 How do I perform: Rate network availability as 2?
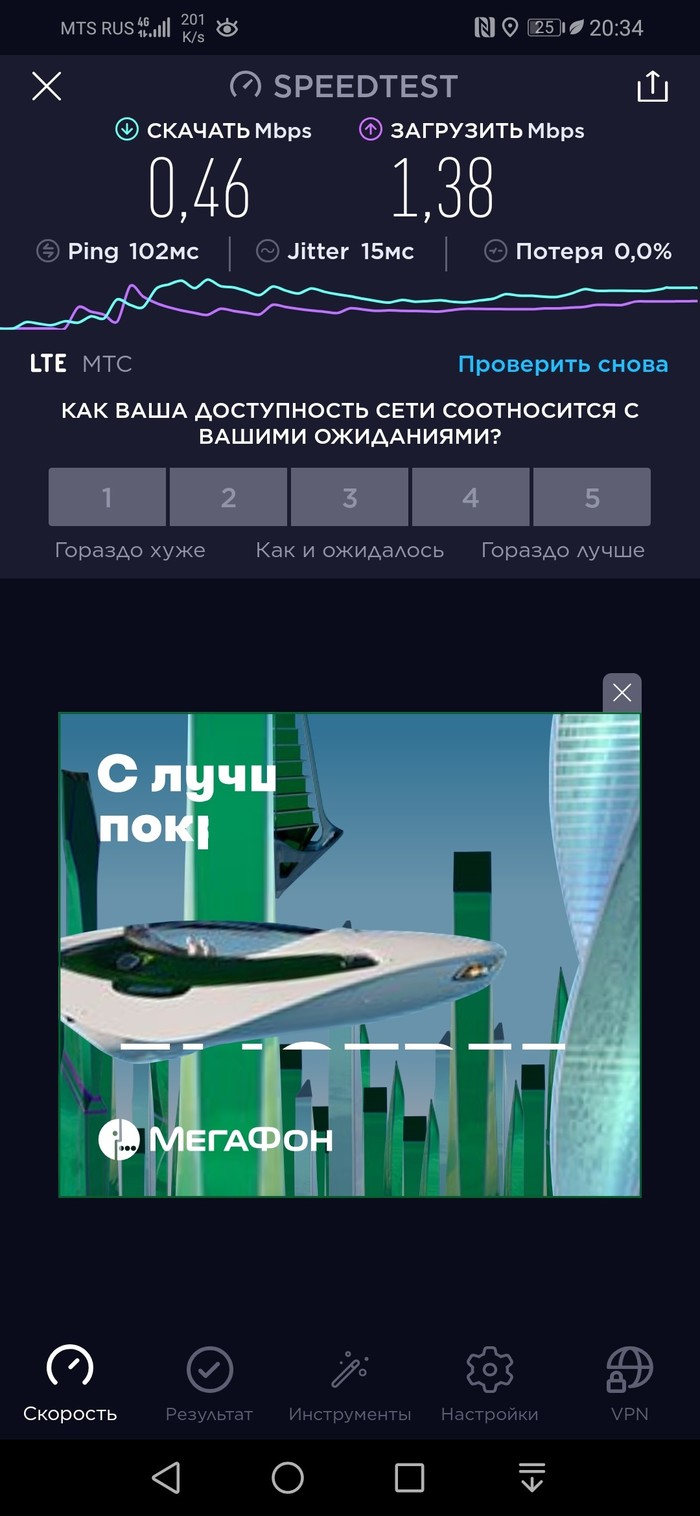(228, 497)
